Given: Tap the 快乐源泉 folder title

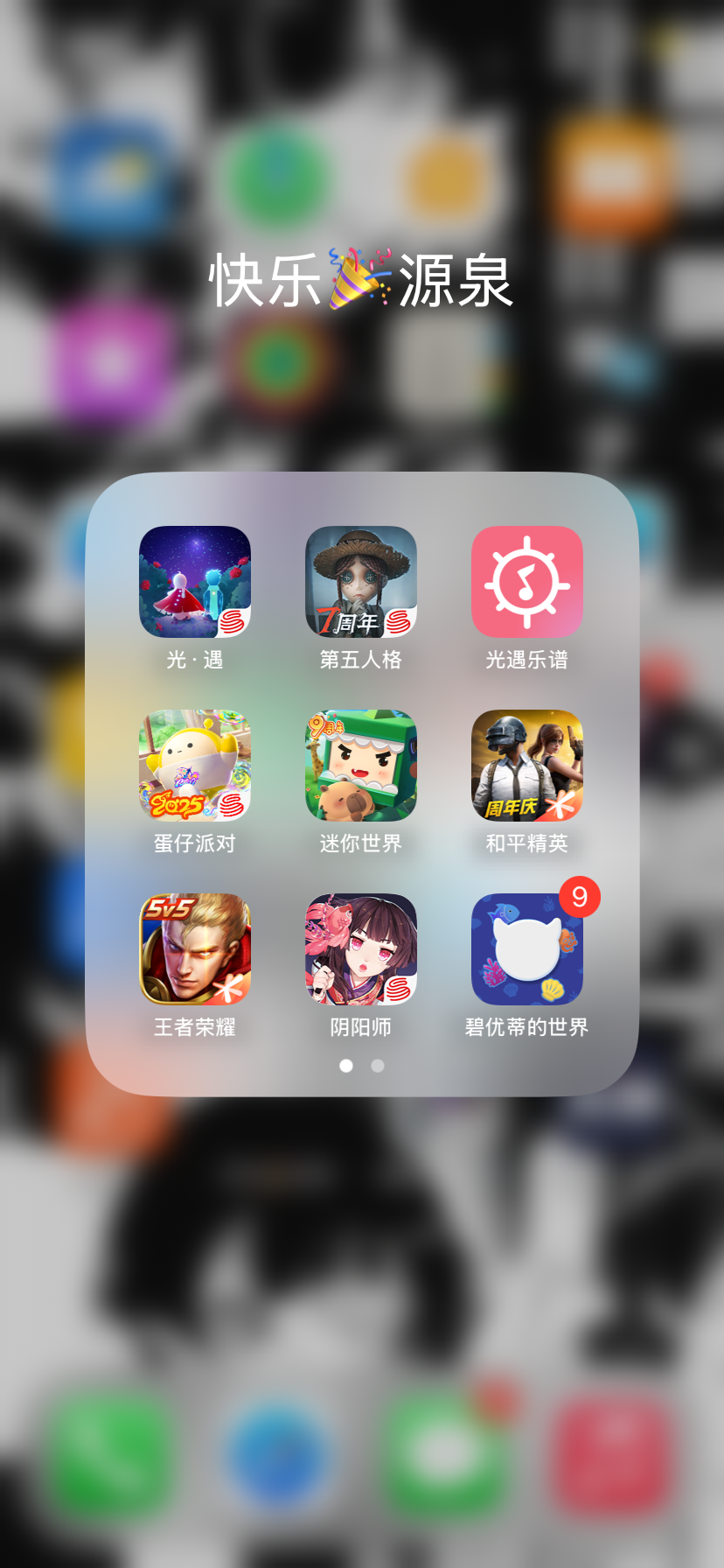Looking at the screenshot, I should coord(361,281).
